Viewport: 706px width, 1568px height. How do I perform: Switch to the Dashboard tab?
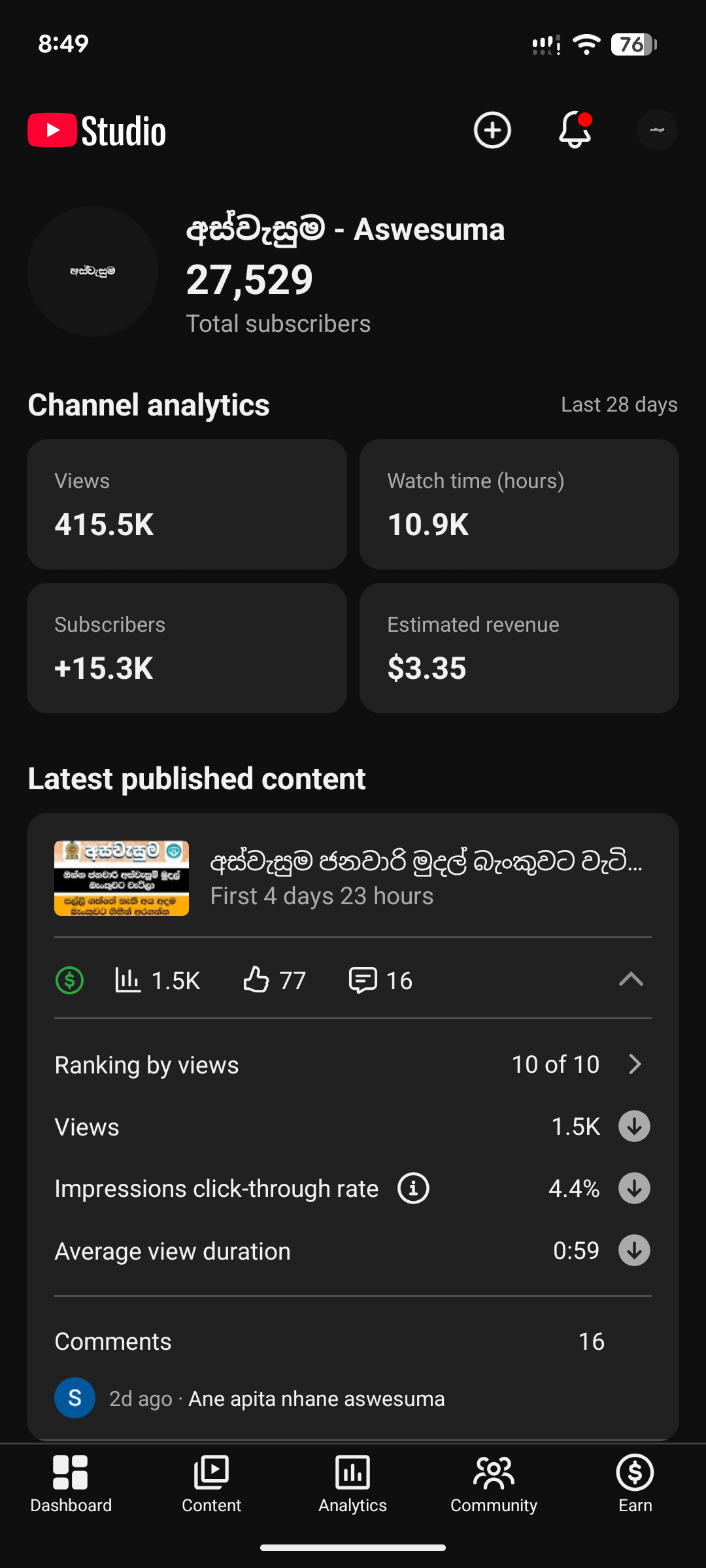71,1484
